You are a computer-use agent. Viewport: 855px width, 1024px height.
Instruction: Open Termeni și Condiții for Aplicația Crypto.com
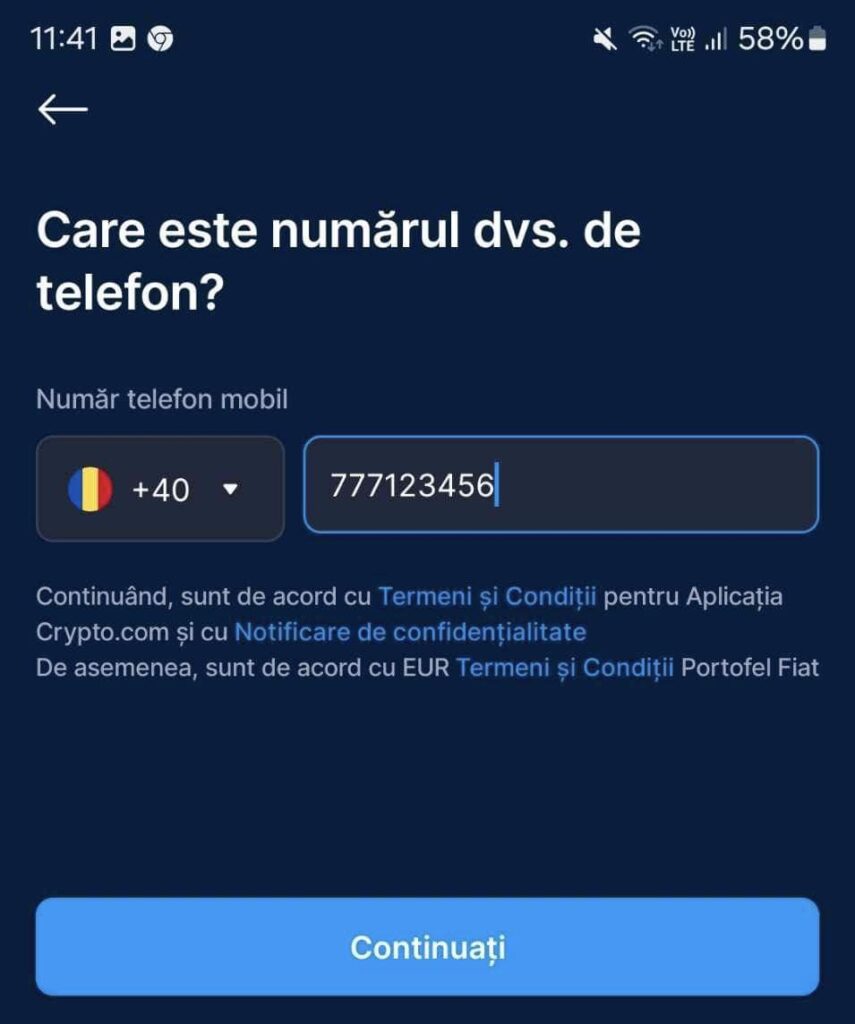click(x=487, y=597)
